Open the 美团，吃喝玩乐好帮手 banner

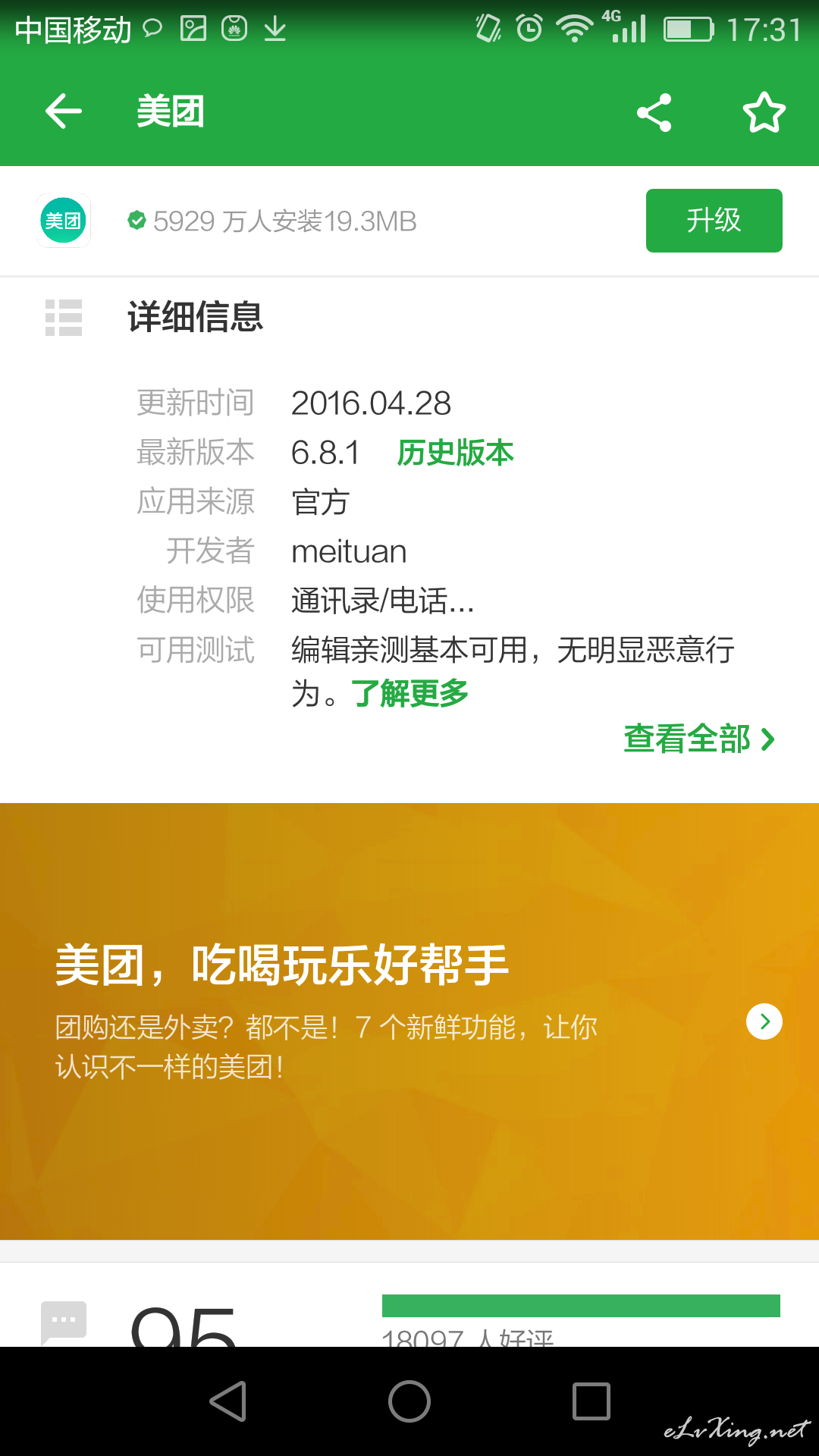tap(409, 1021)
